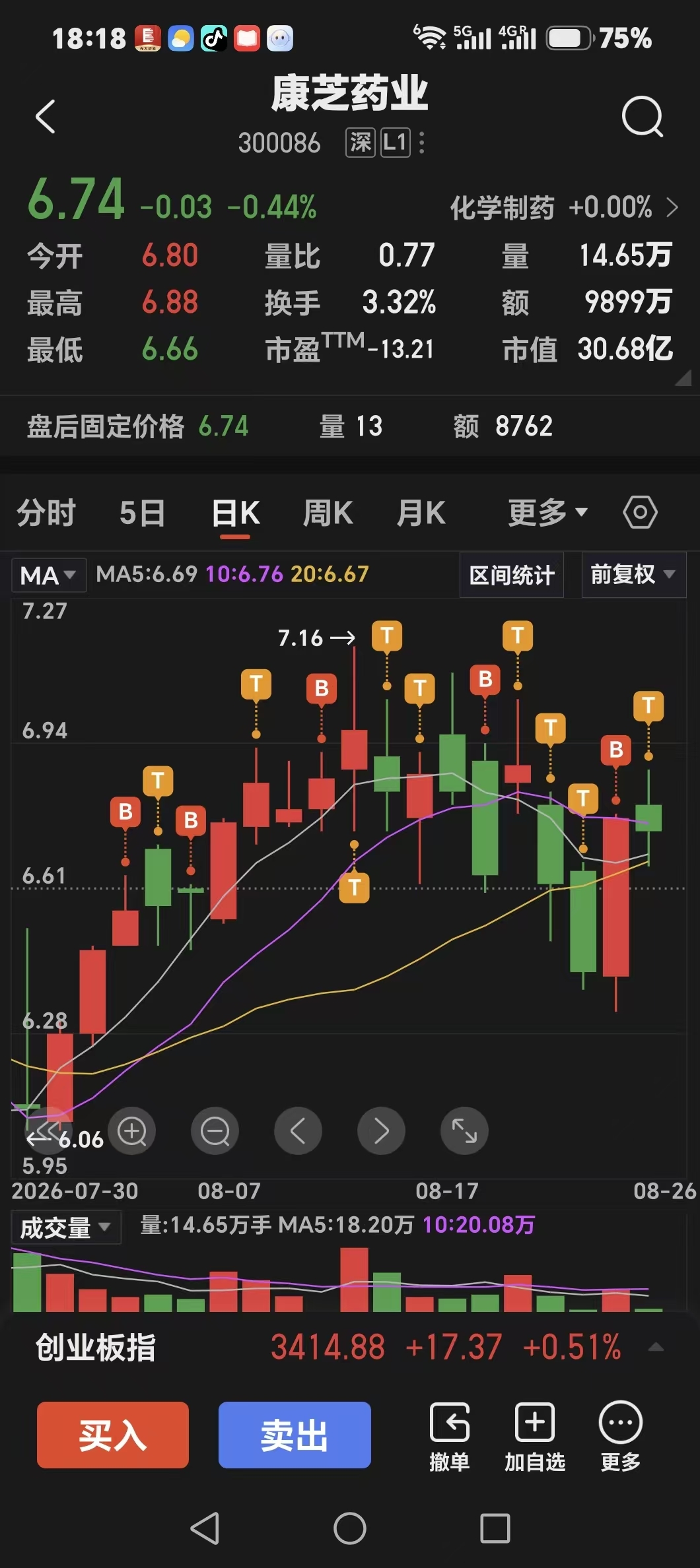700x1568 pixels.
Task: Switch to the 5日 chart tab
Action: (x=142, y=513)
